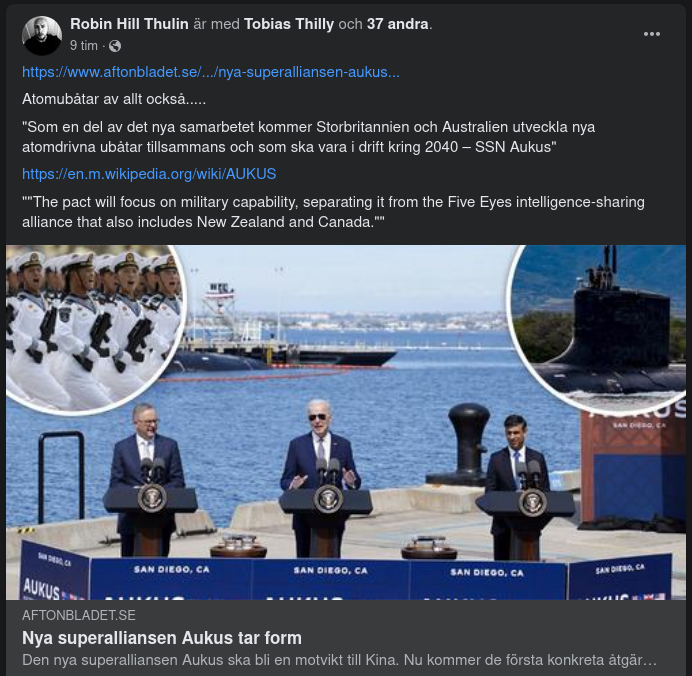Open Robin Hill Thulin's profile picture

(x=42, y=35)
